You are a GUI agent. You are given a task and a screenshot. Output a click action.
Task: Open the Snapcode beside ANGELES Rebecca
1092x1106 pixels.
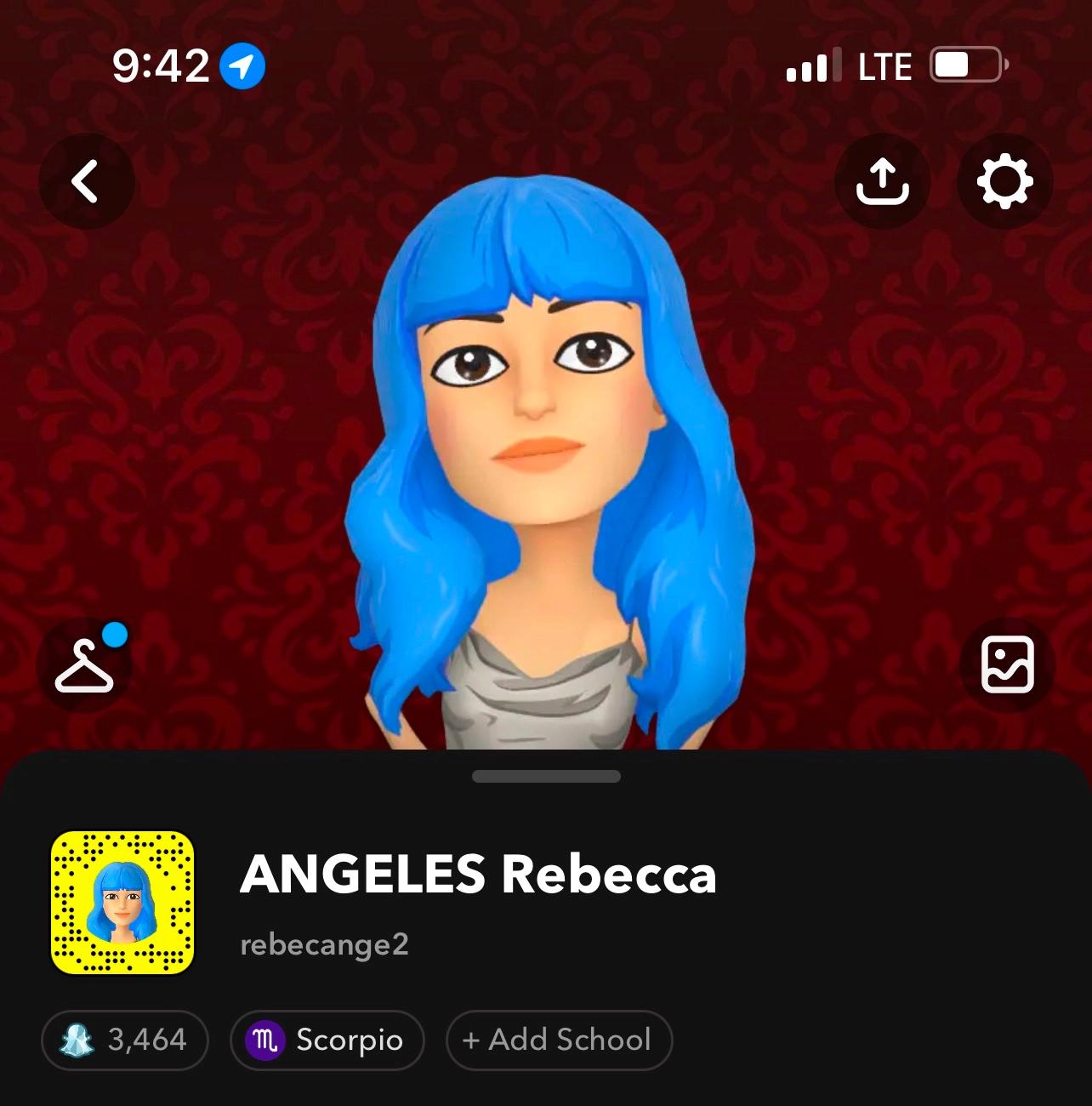point(122,903)
